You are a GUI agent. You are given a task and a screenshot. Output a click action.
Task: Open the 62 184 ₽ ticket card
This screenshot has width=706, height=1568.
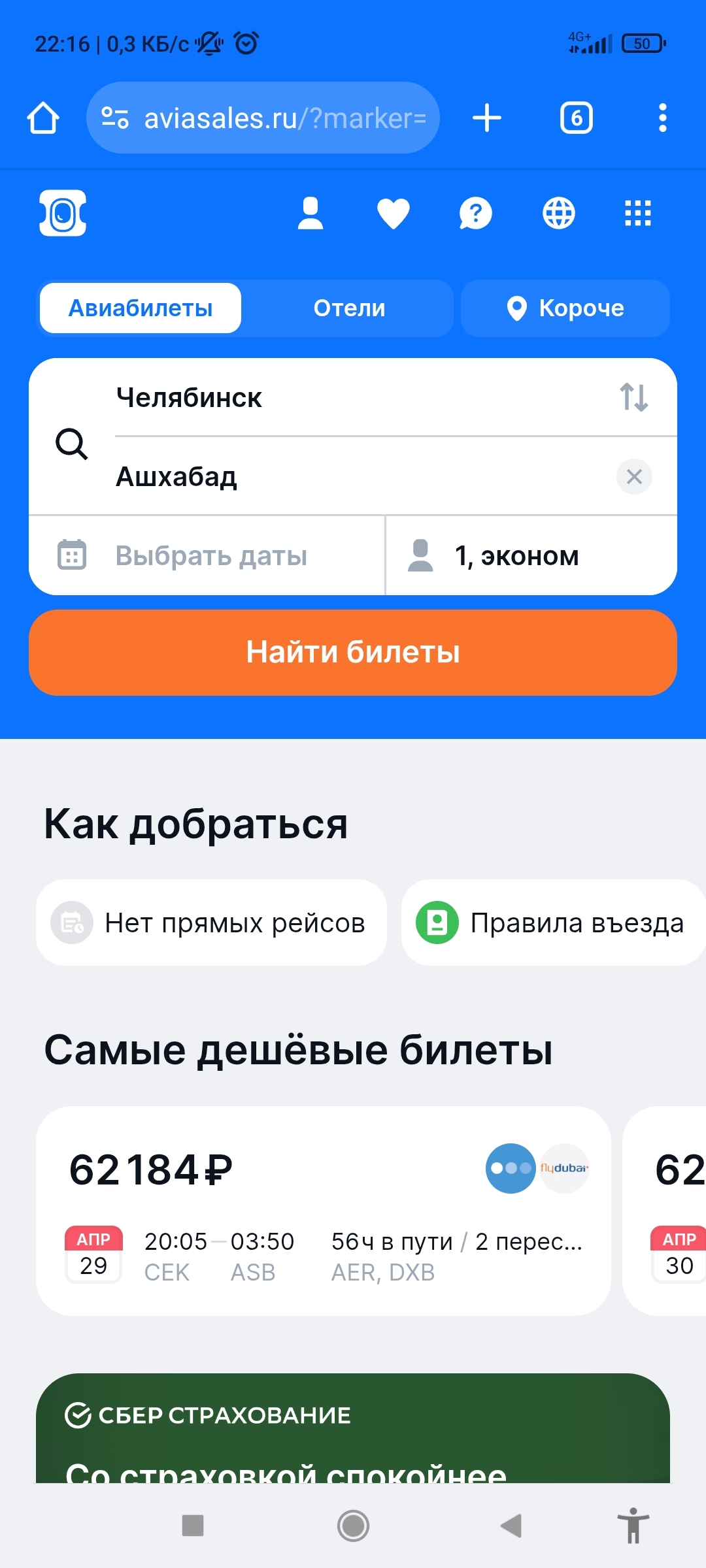(323, 1210)
